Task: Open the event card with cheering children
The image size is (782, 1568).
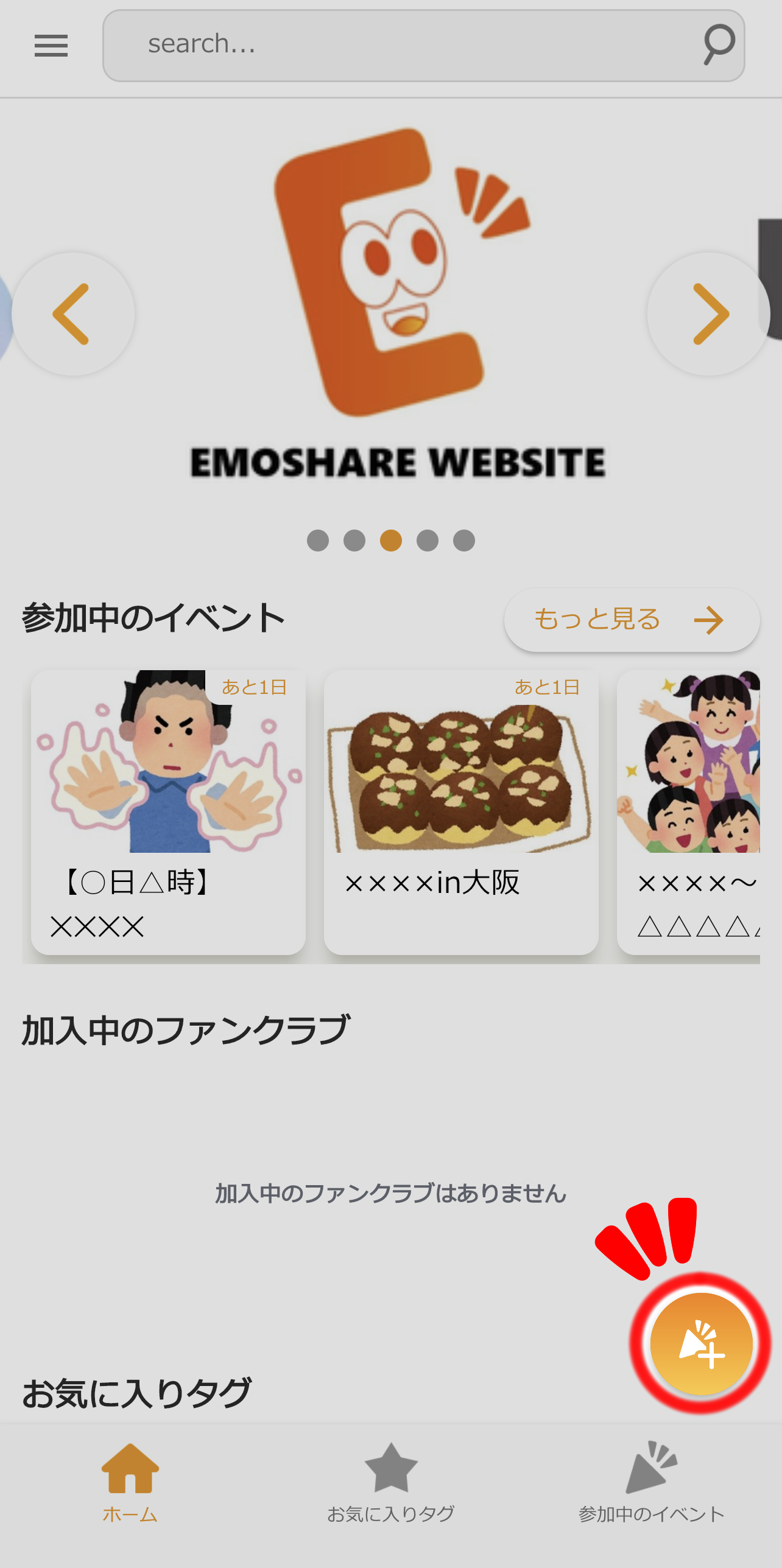Action: click(x=688, y=812)
